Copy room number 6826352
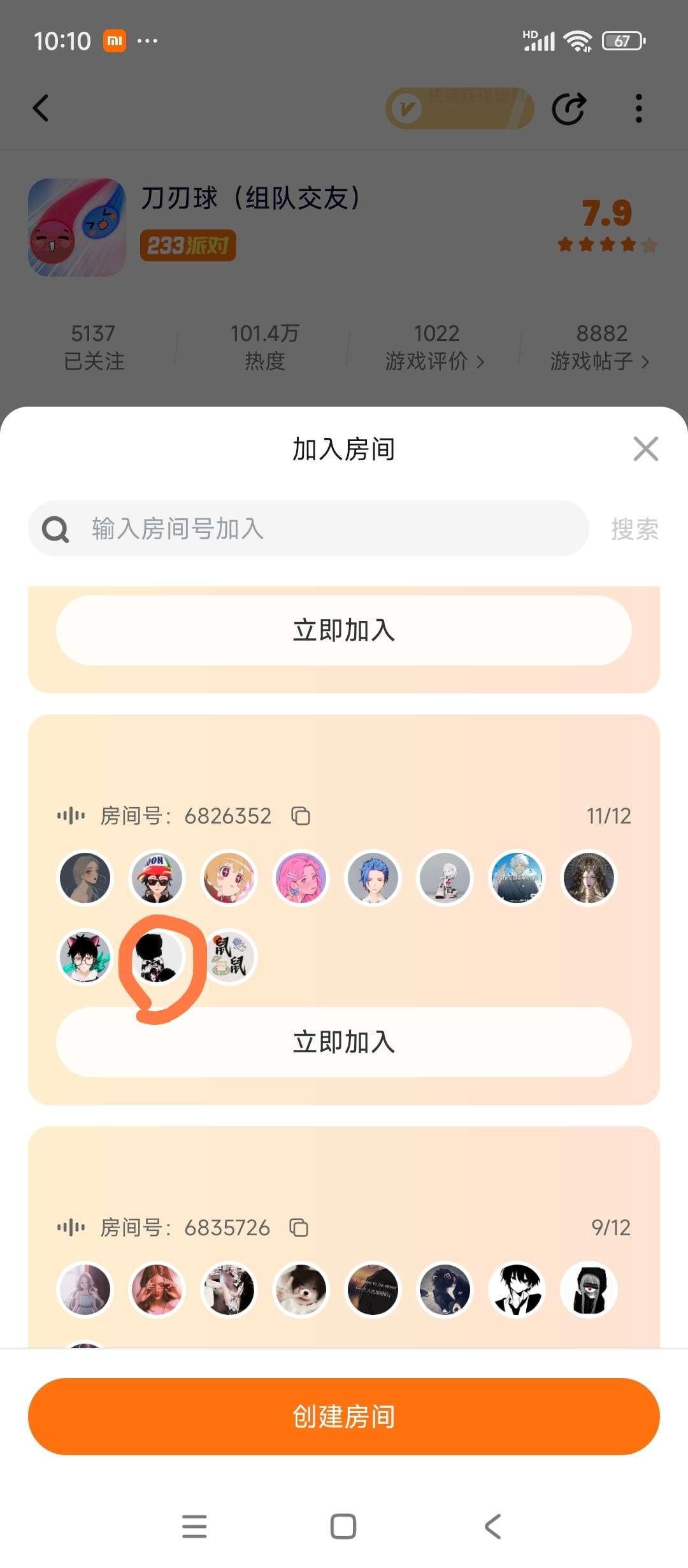Screen dimensions: 688x1568 [x=301, y=816]
